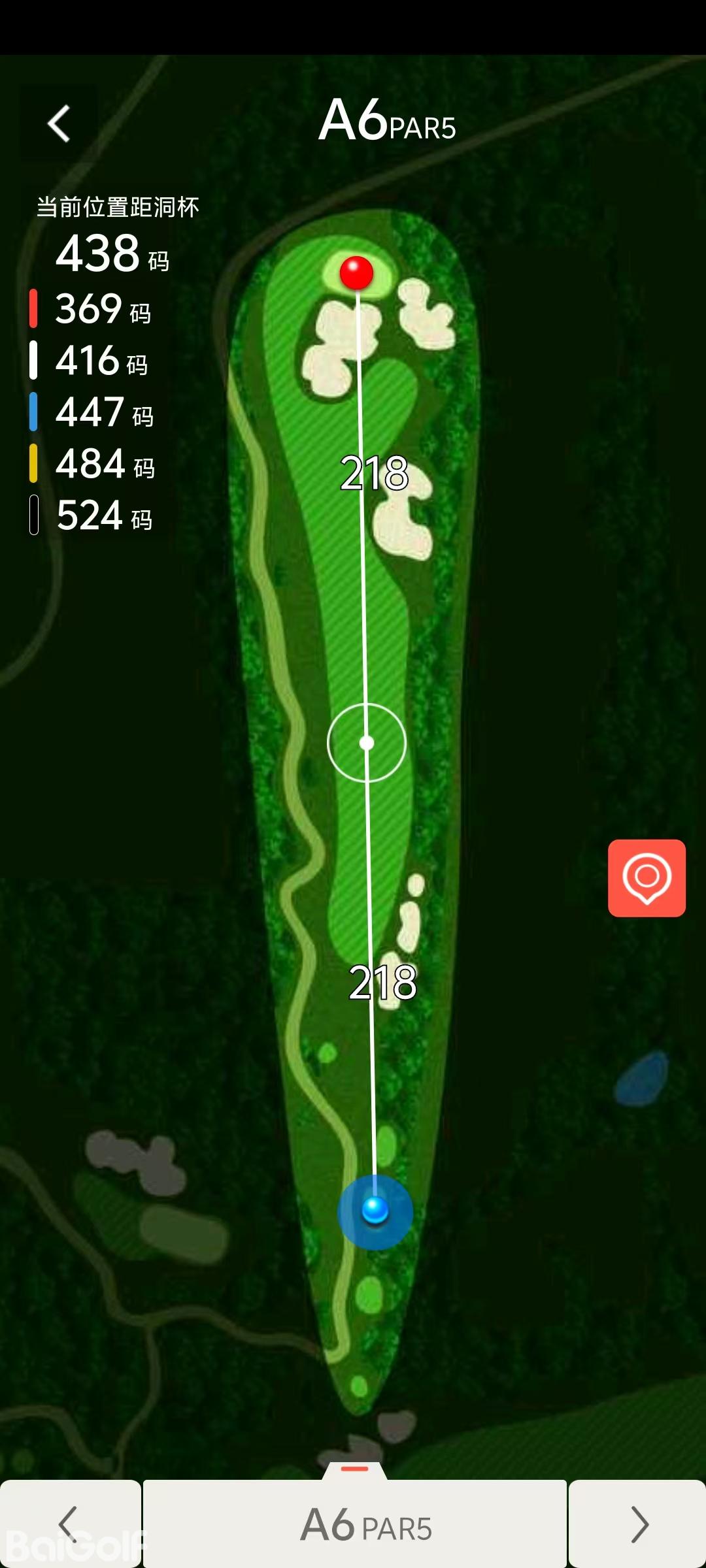Viewport: 706px width, 1568px height.
Task: Go to the previous hole
Action: click(69, 1524)
